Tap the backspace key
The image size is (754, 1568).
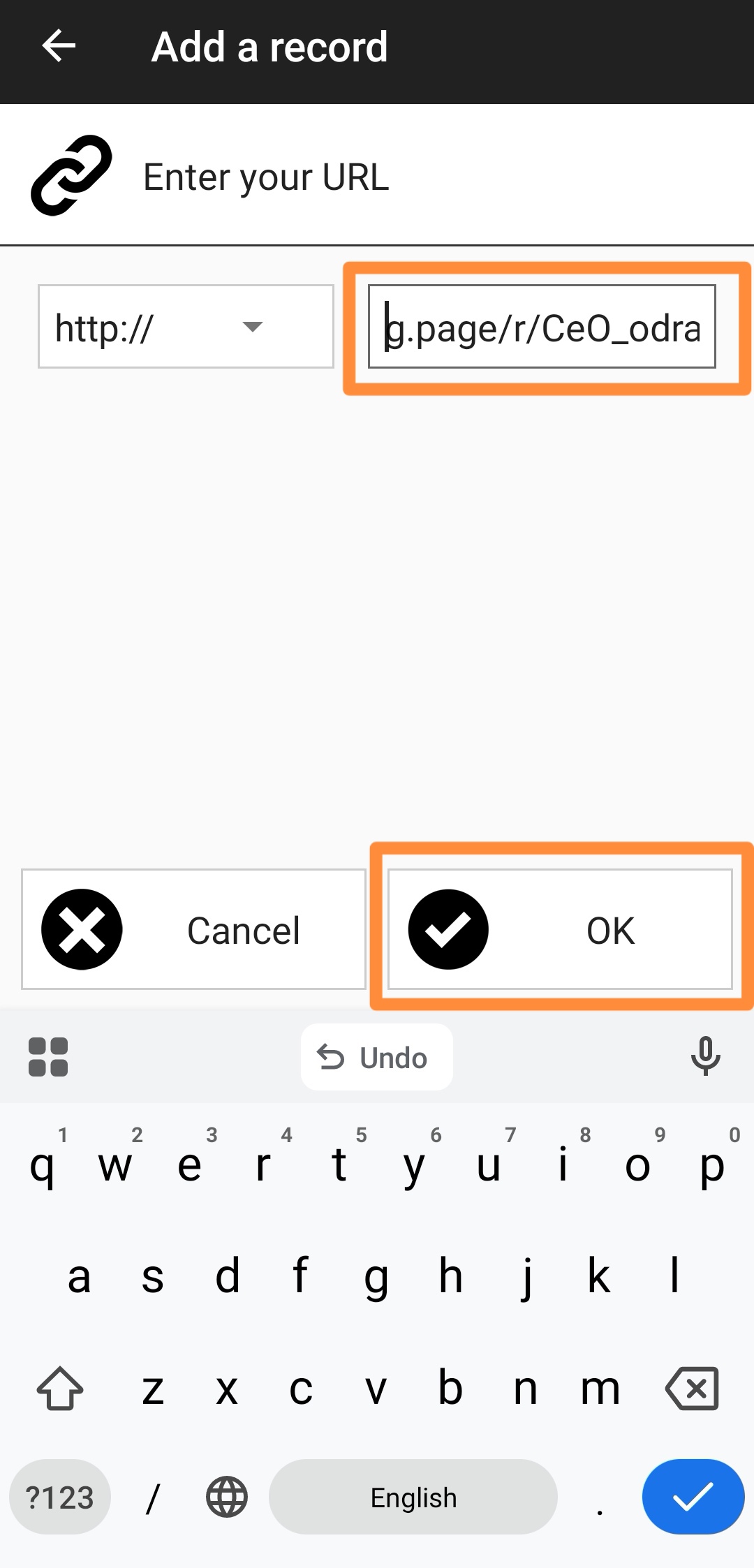[x=692, y=1389]
